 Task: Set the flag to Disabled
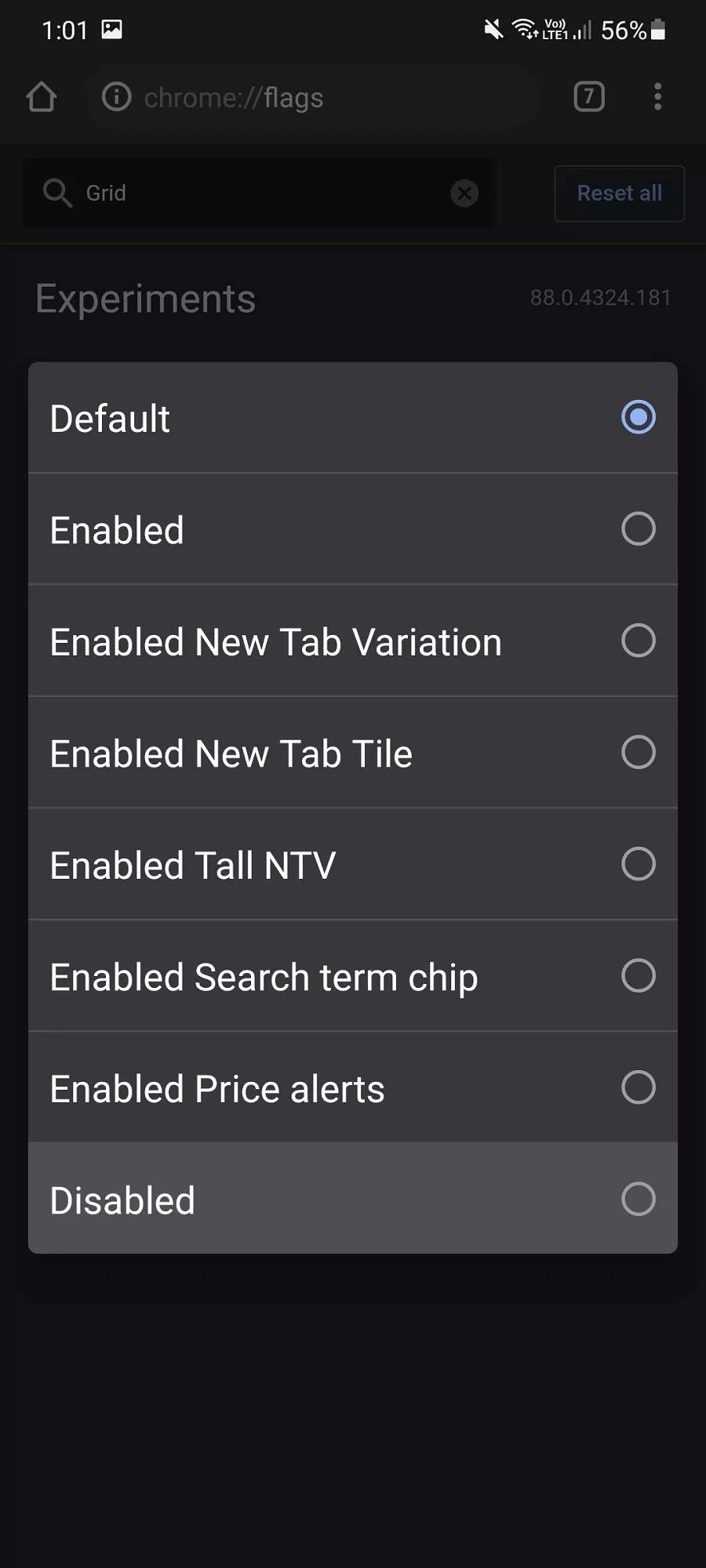(353, 1199)
